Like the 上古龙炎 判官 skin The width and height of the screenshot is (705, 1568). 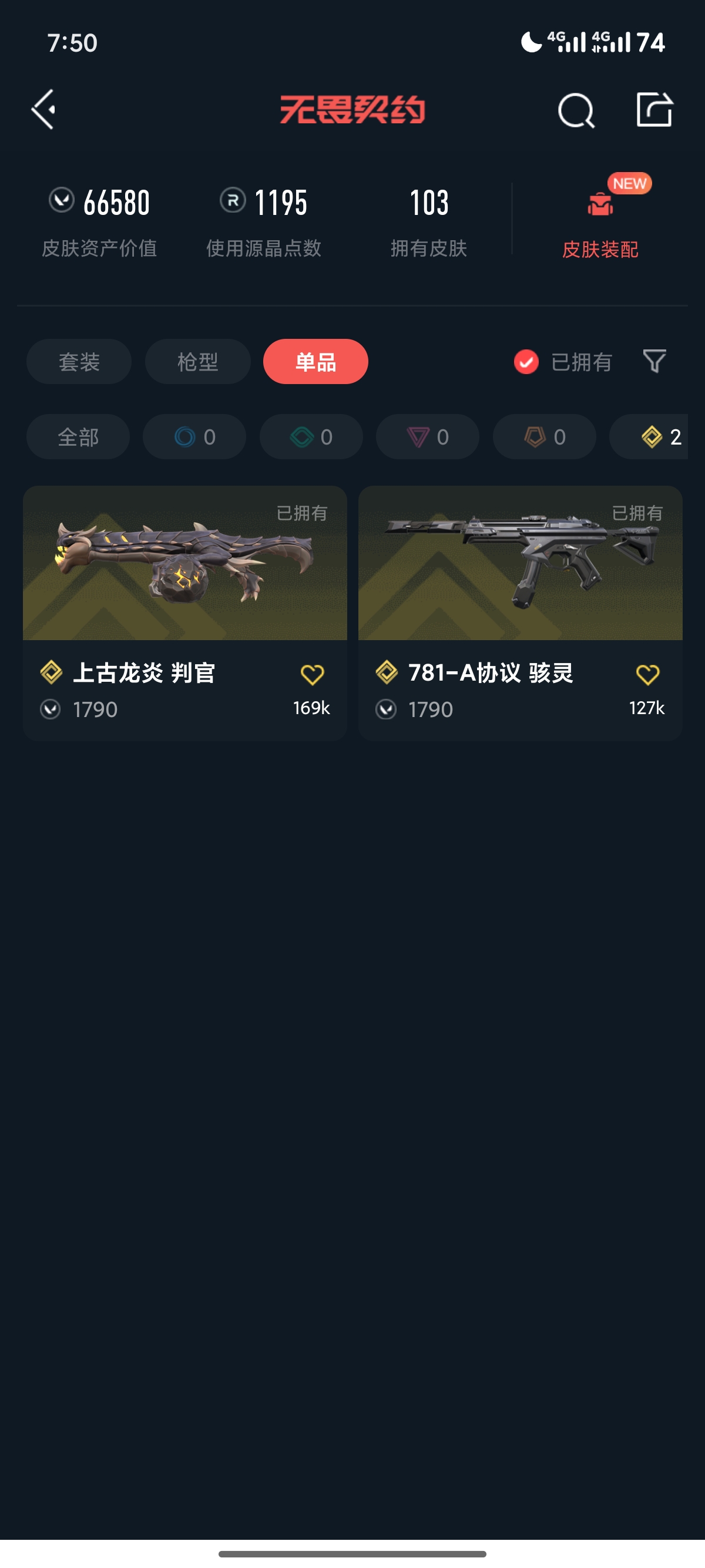point(313,674)
